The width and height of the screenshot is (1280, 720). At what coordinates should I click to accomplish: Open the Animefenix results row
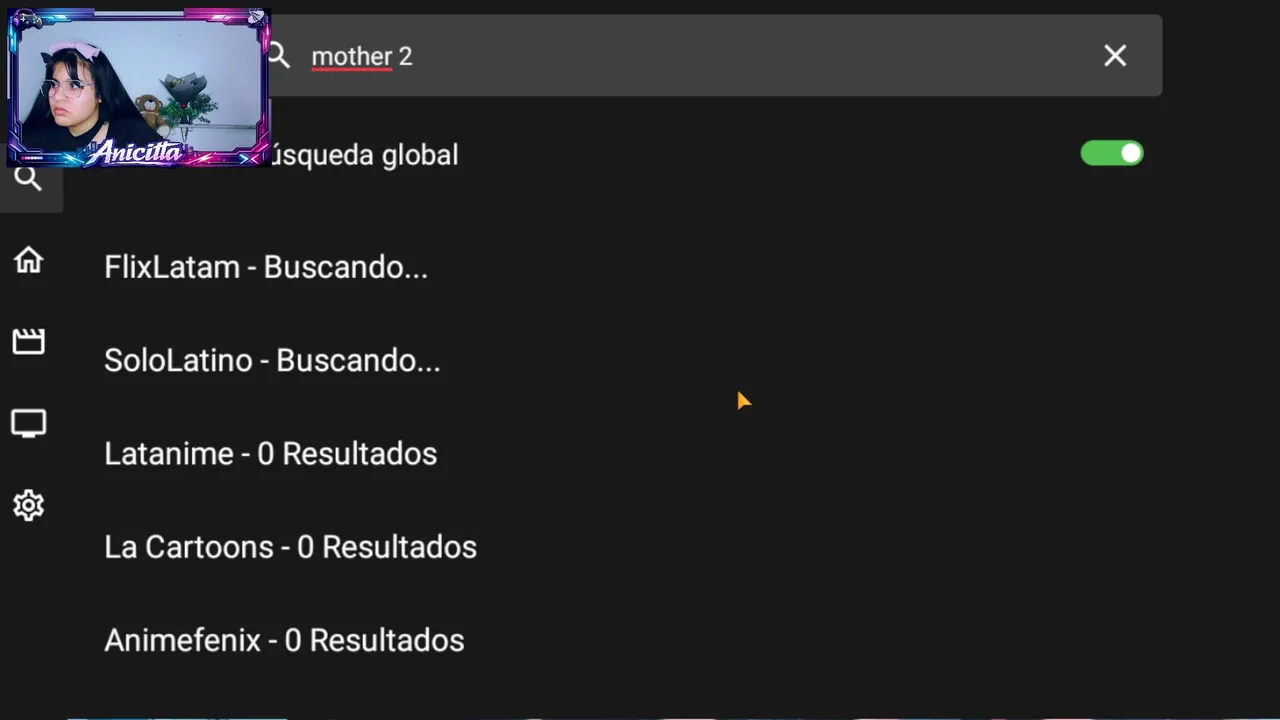point(284,640)
